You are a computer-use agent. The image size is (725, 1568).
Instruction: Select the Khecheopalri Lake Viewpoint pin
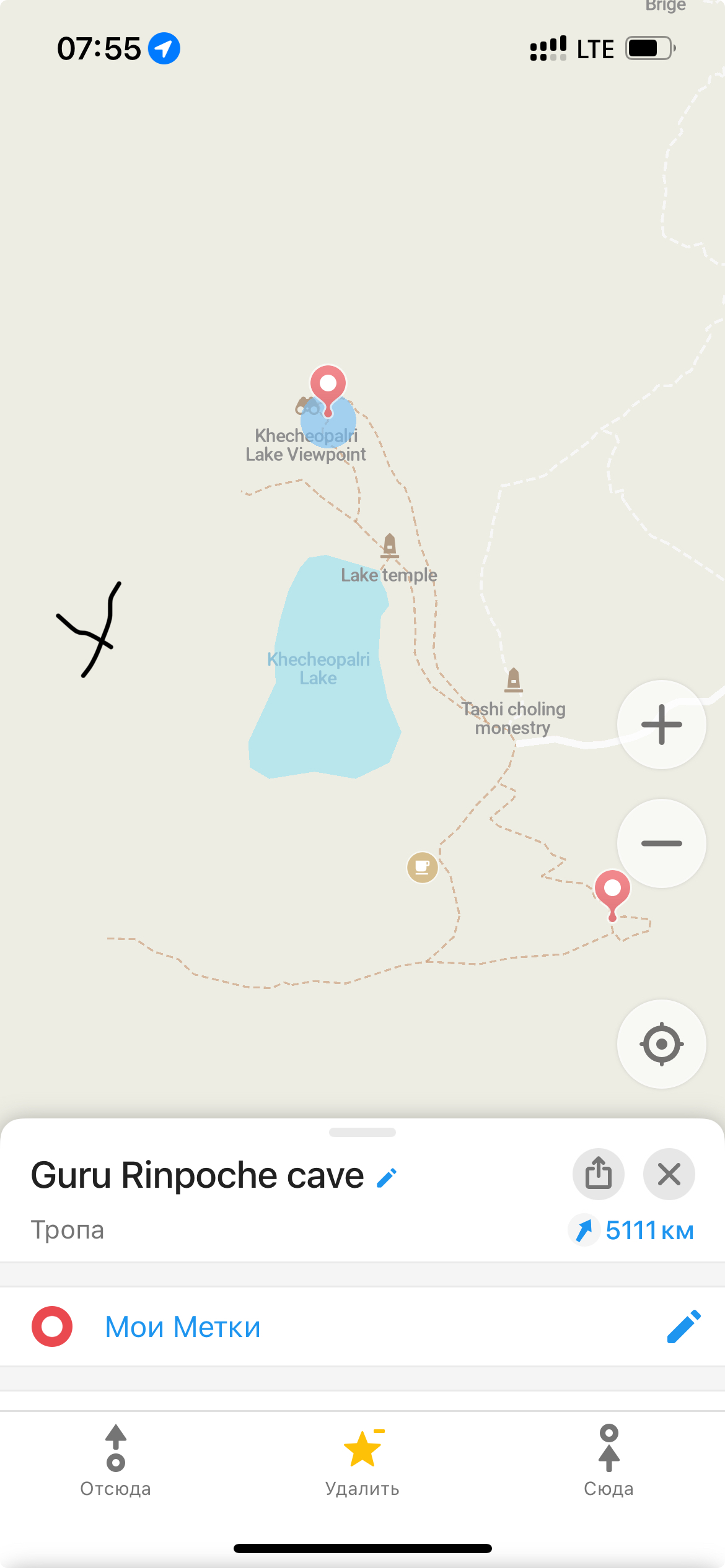[328, 386]
